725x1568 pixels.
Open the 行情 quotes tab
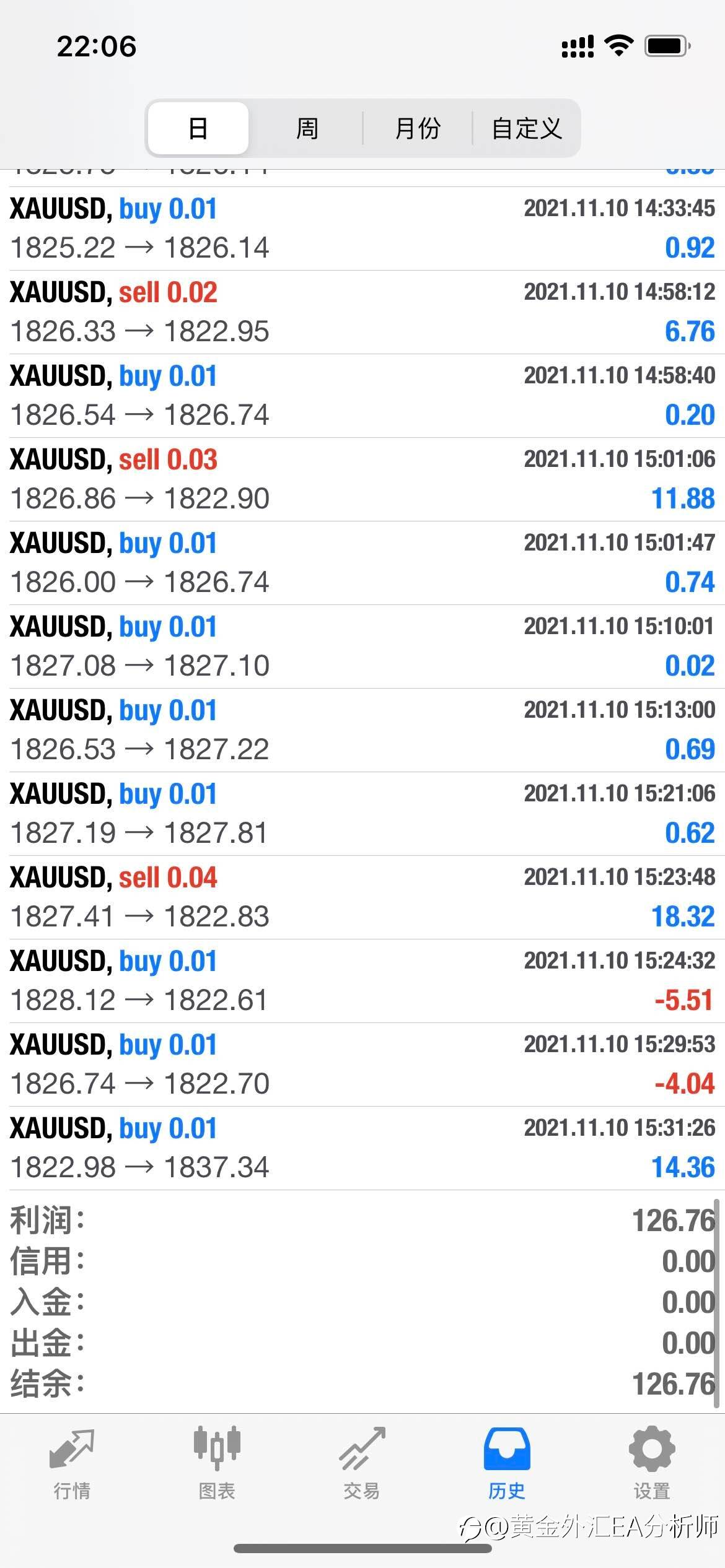point(72,1464)
